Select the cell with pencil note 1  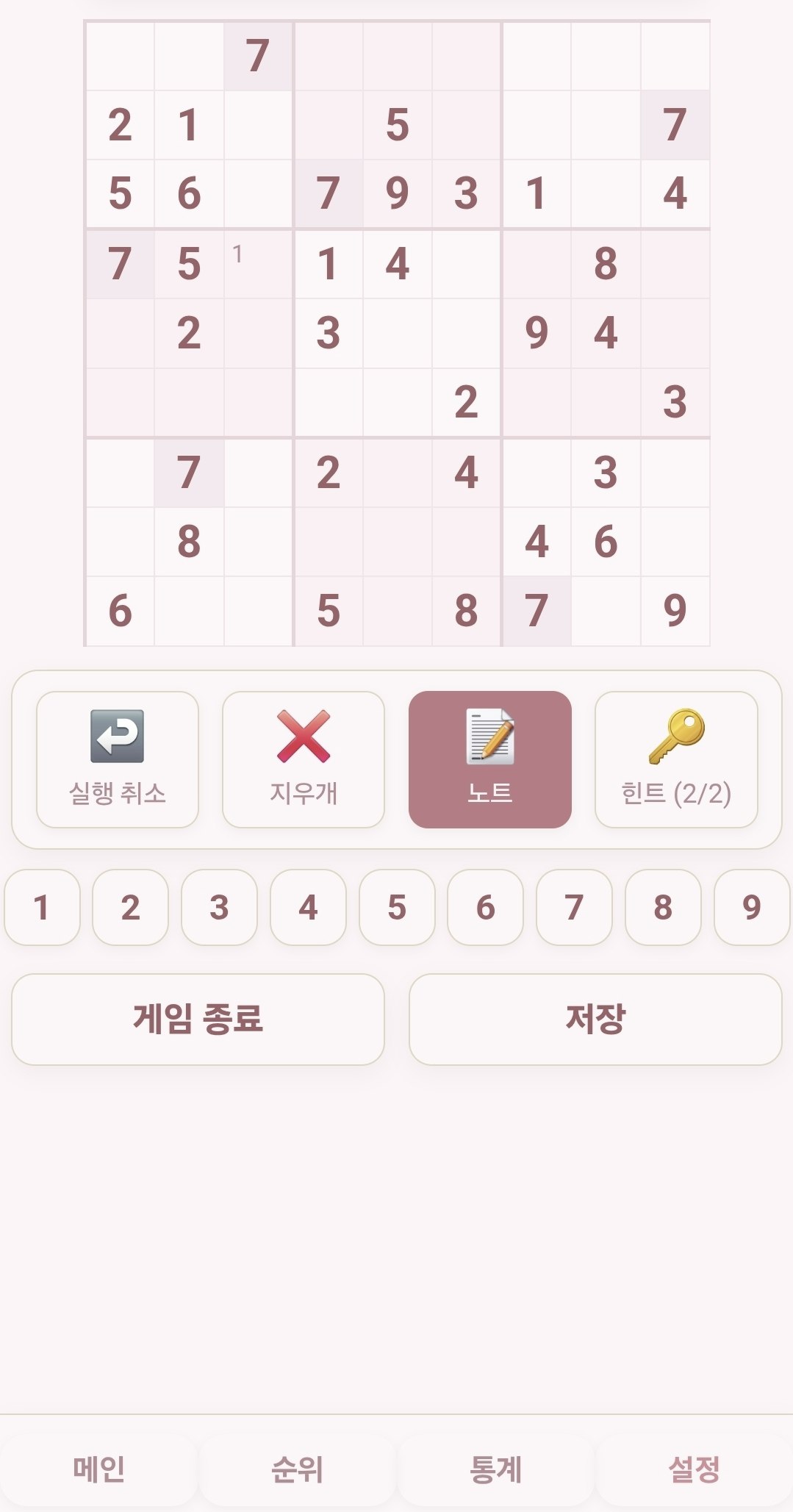258,263
